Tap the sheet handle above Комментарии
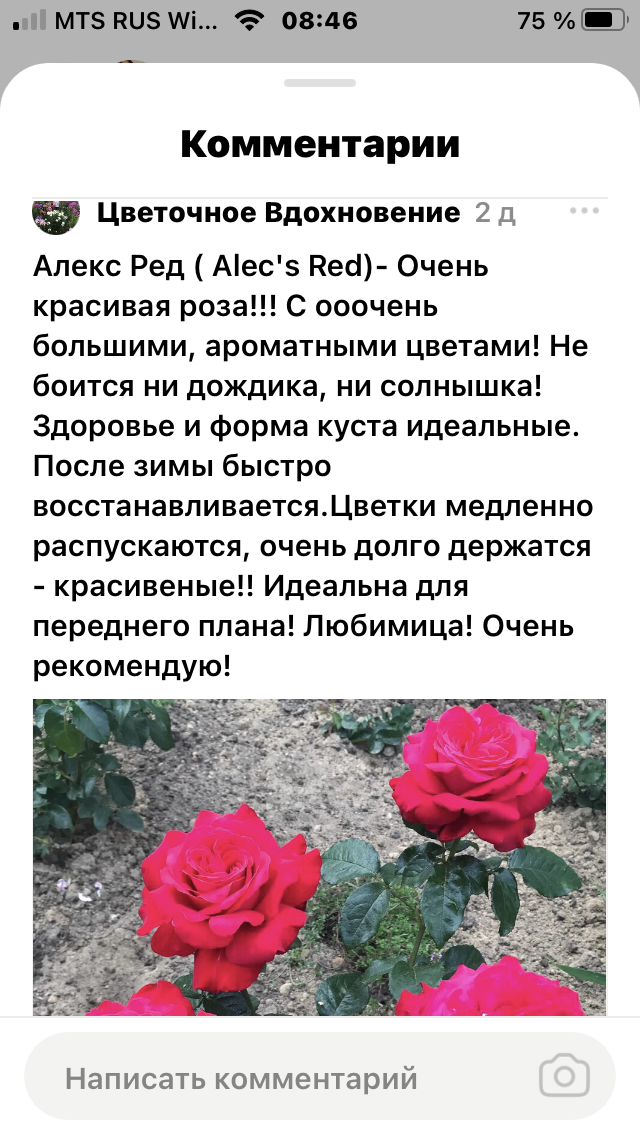 320,83
